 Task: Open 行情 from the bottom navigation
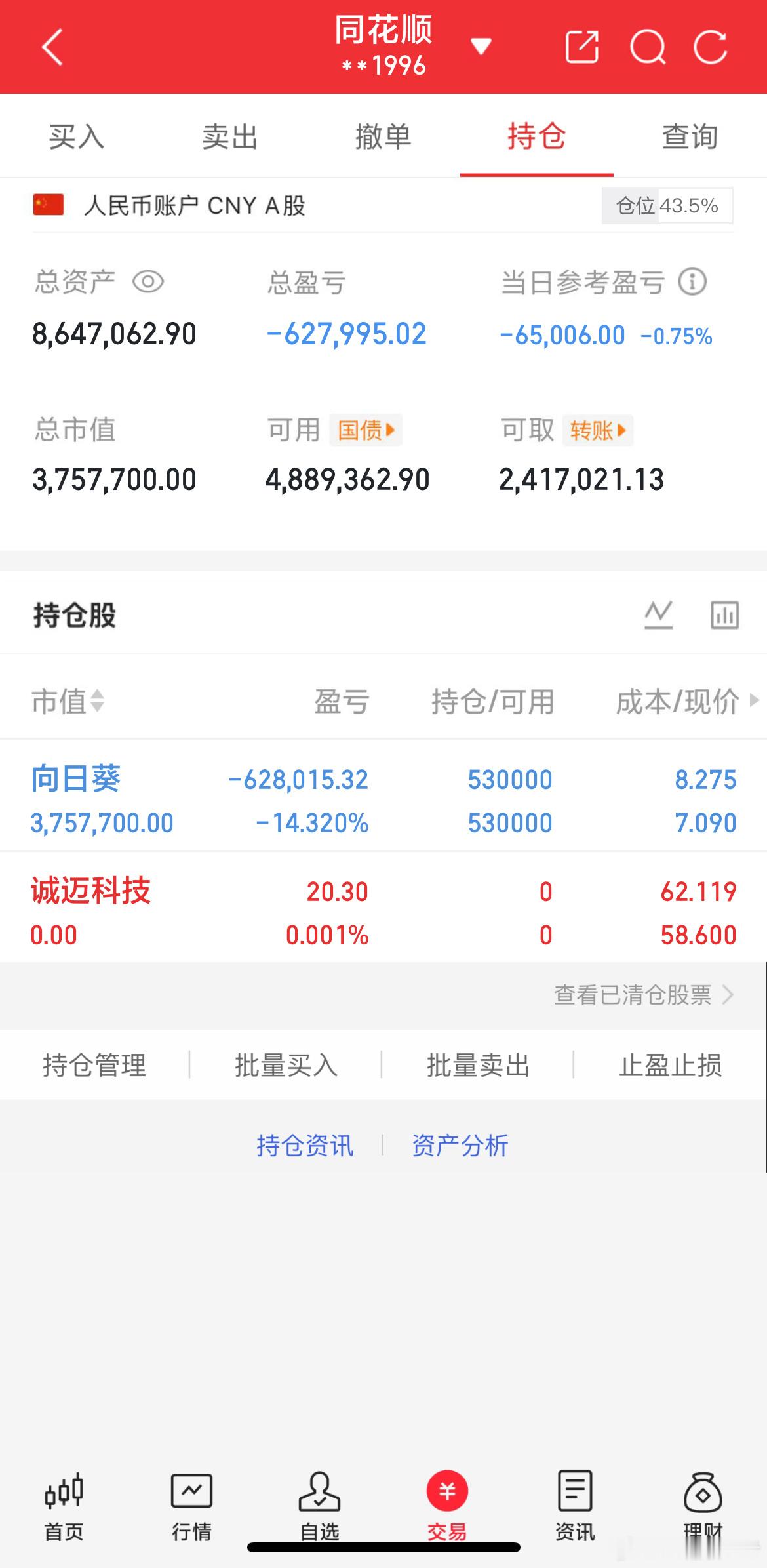pos(190,1502)
